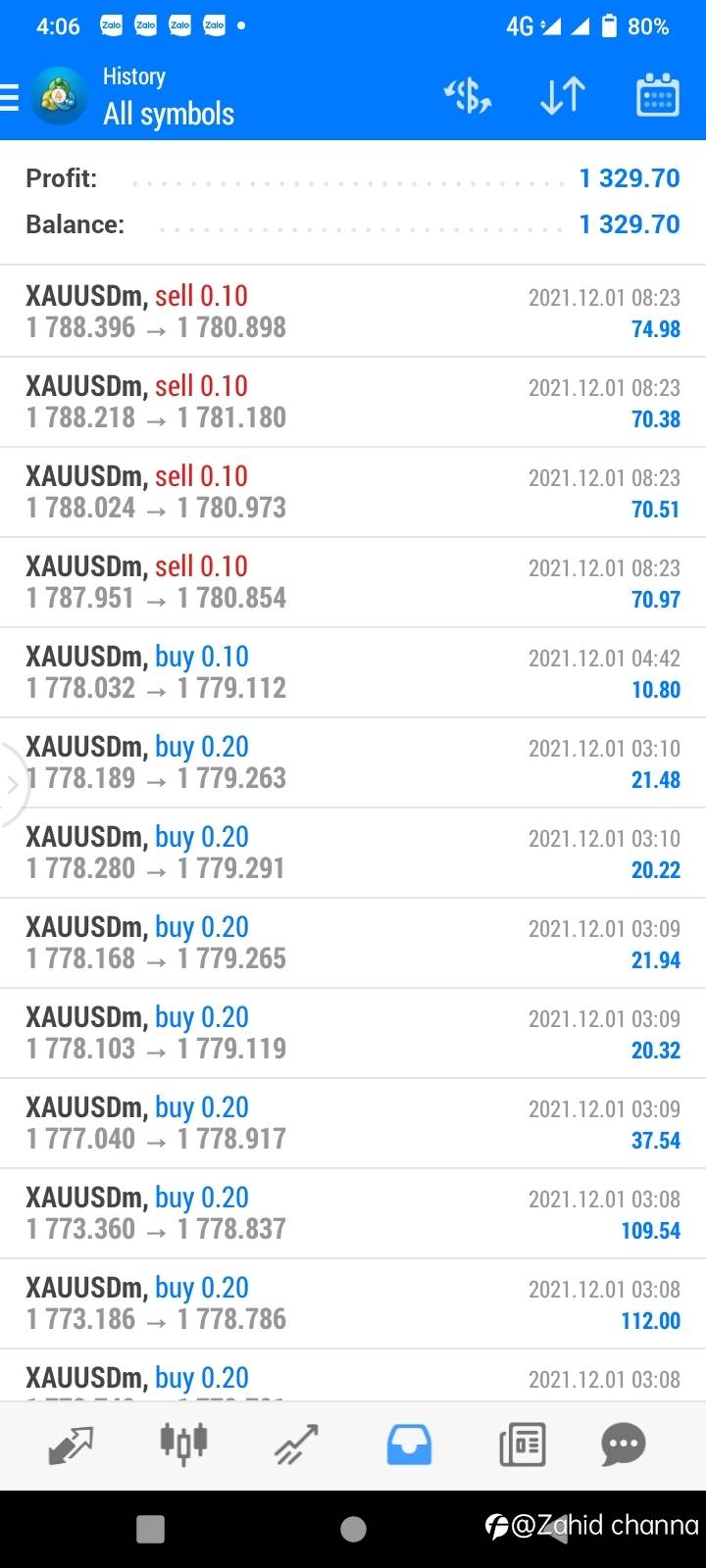View the buy trade with profit 21.48
Image resolution: width=706 pixels, height=1568 pixels.
(x=353, y=762)
